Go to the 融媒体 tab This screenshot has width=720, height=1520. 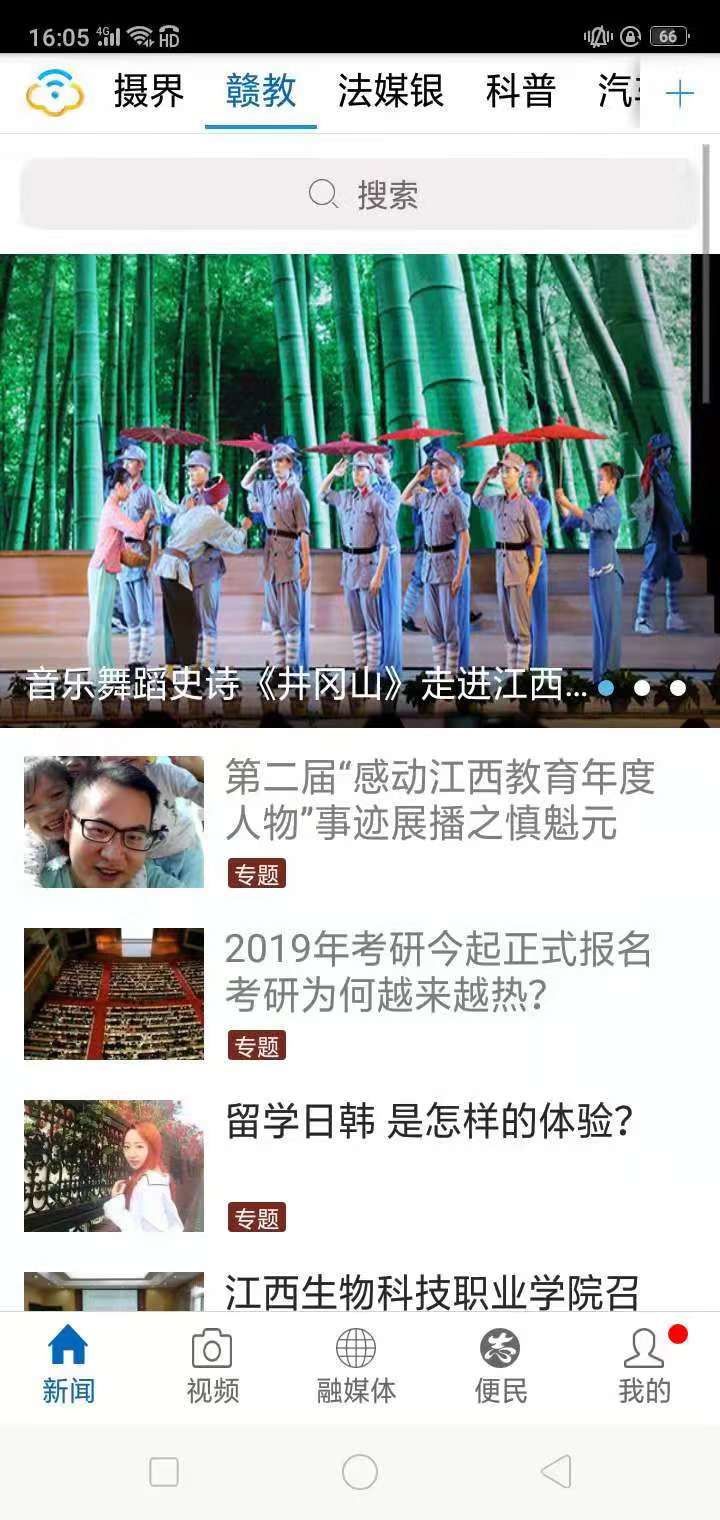pos(356,1366)
